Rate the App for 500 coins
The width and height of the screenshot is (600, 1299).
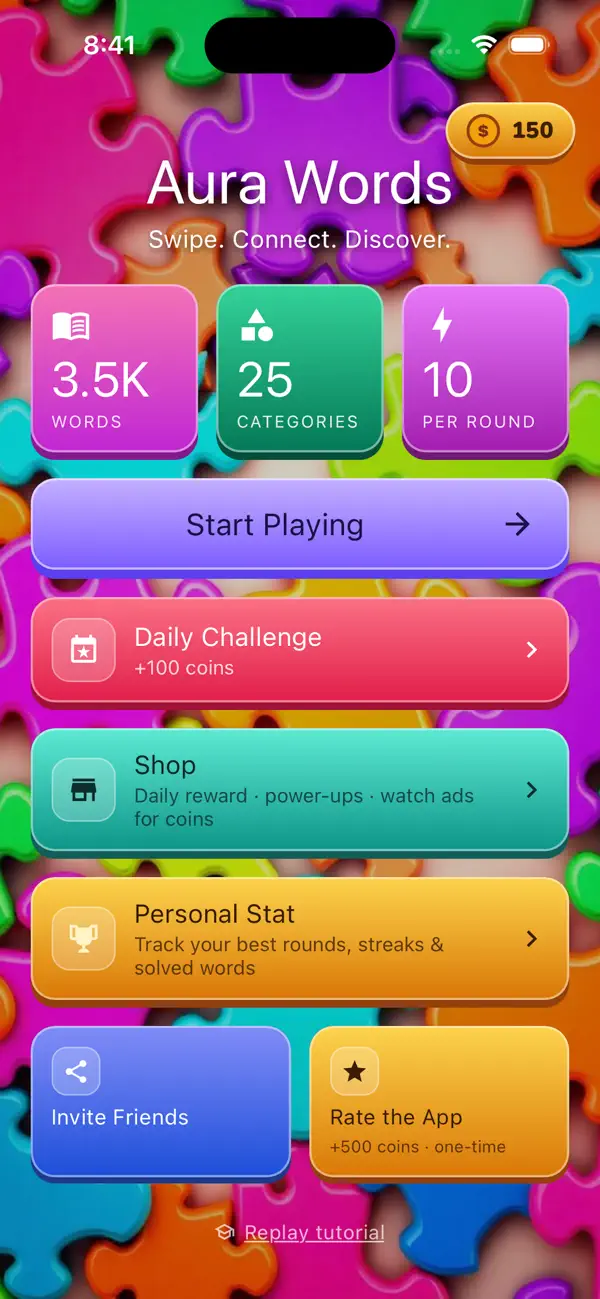click(x=439, y=1101)
